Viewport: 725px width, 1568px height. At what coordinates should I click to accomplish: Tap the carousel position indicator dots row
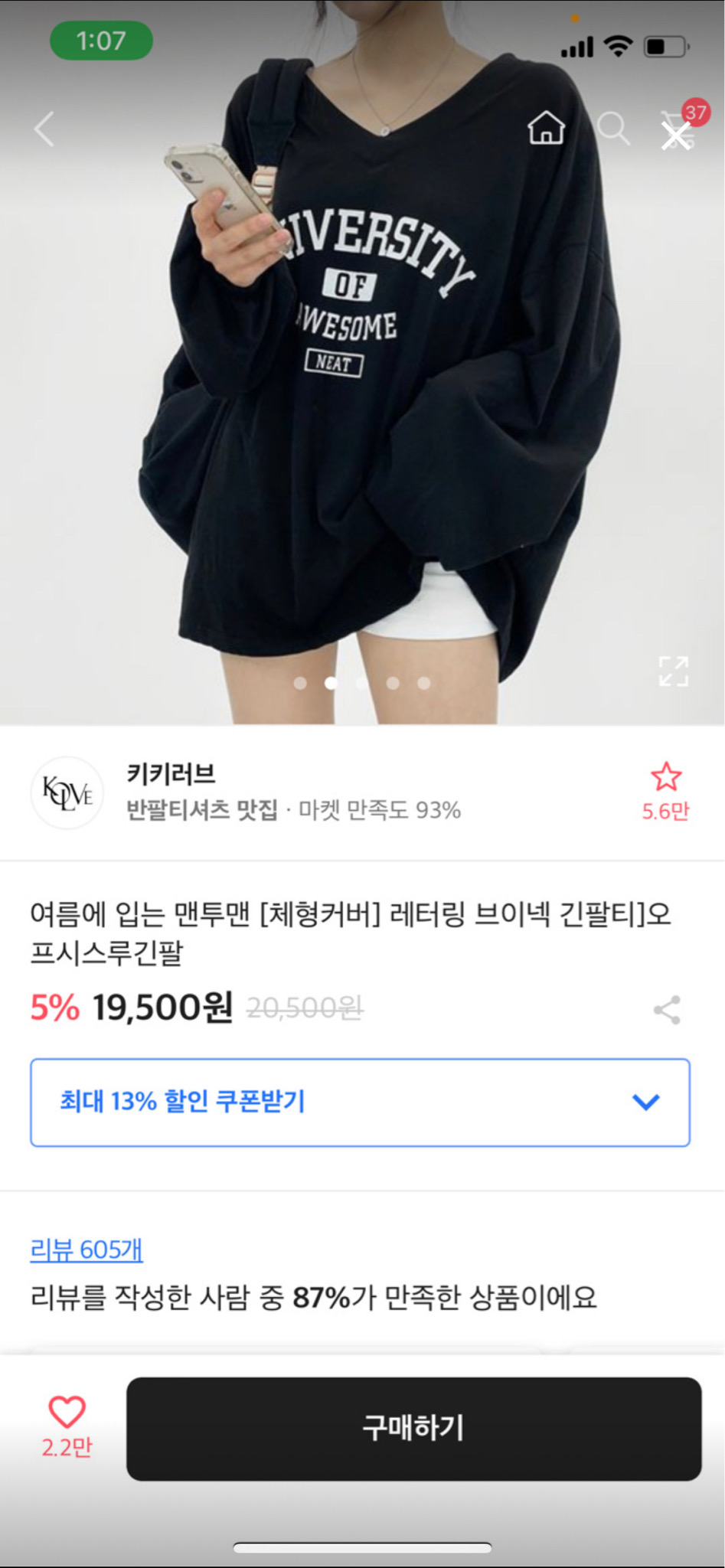tap(362, 683)
